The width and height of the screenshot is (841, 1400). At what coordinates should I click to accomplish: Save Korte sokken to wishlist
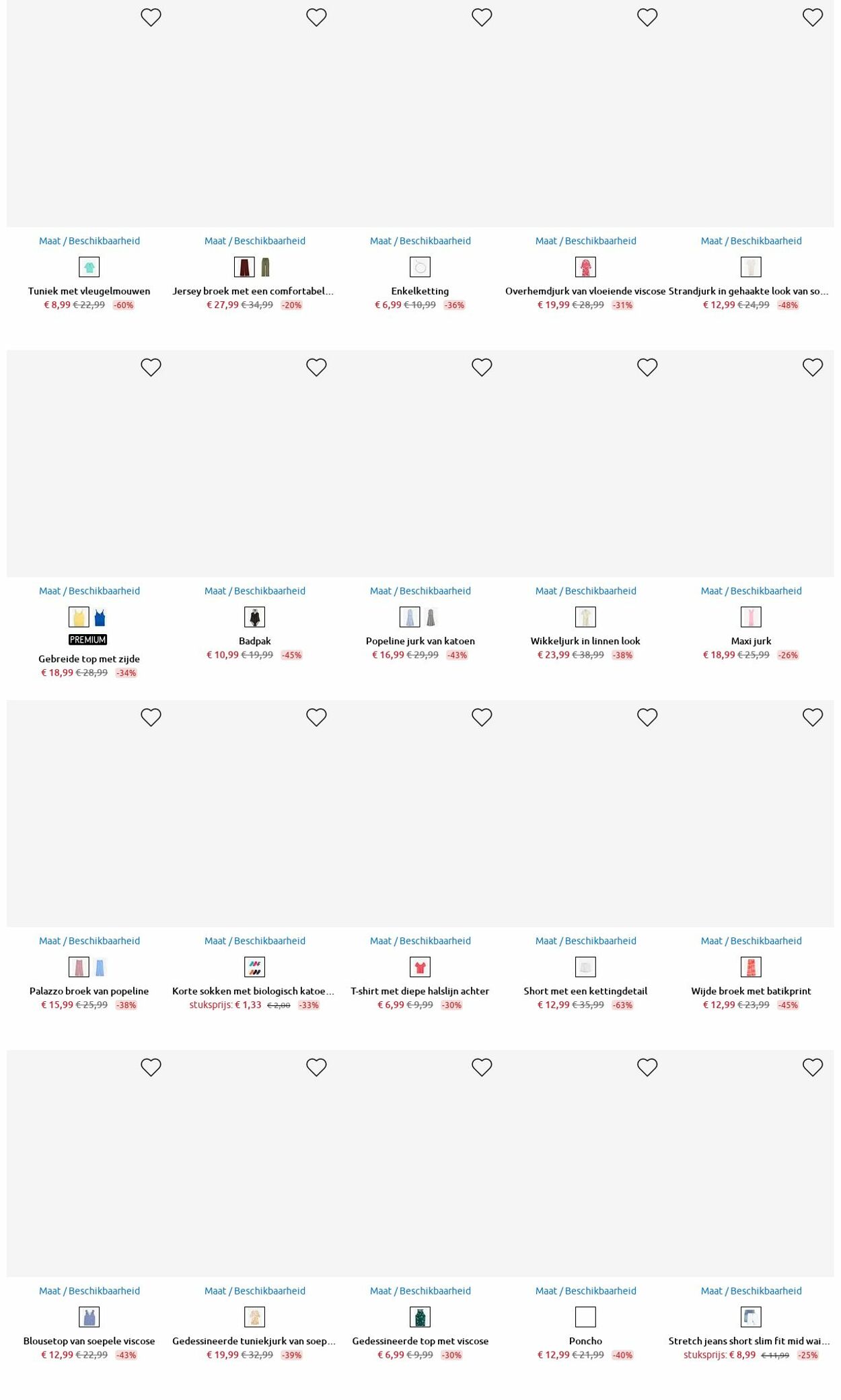(x=316, y=717)
